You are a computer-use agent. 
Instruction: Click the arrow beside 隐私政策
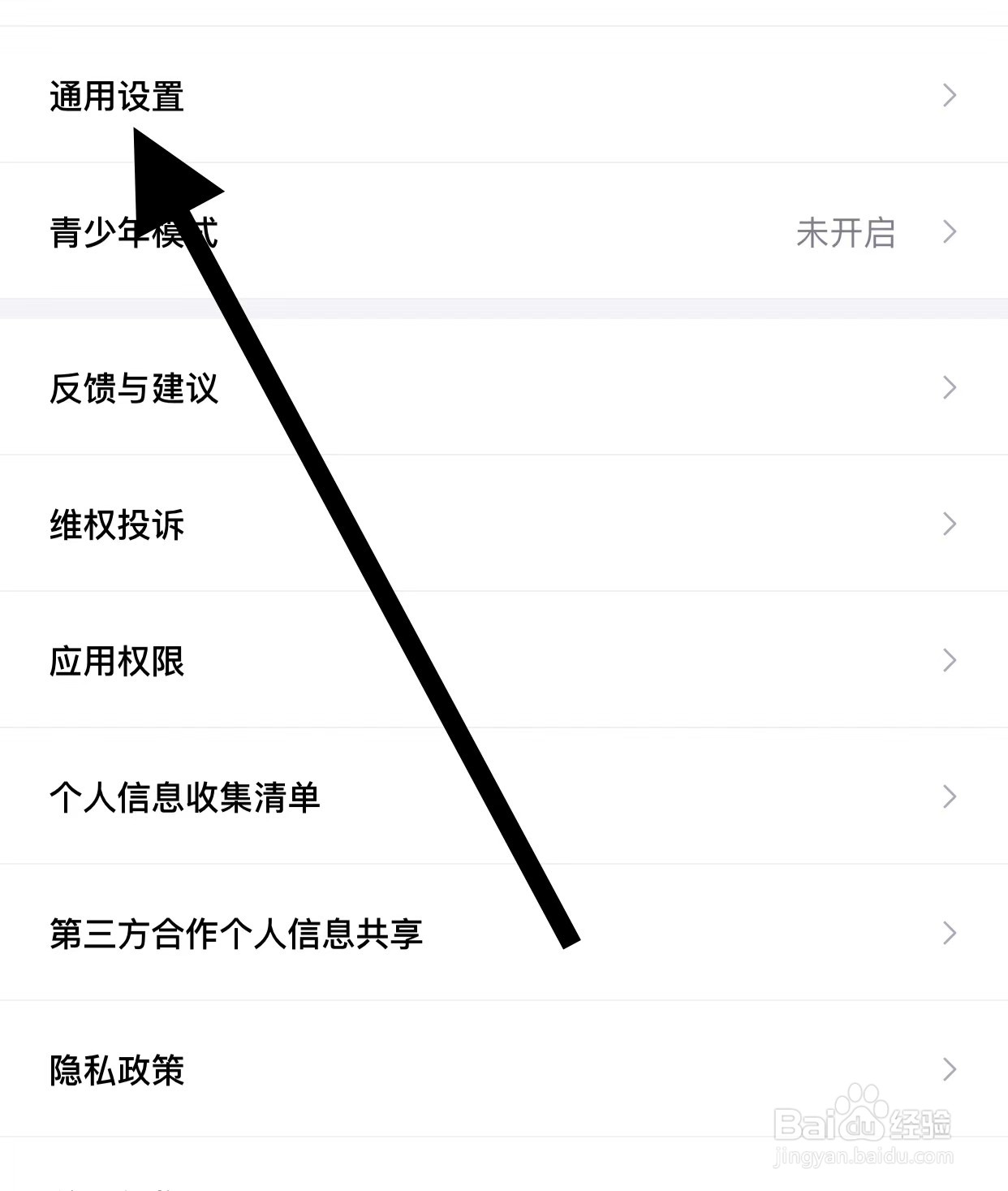coord(950,1071)
